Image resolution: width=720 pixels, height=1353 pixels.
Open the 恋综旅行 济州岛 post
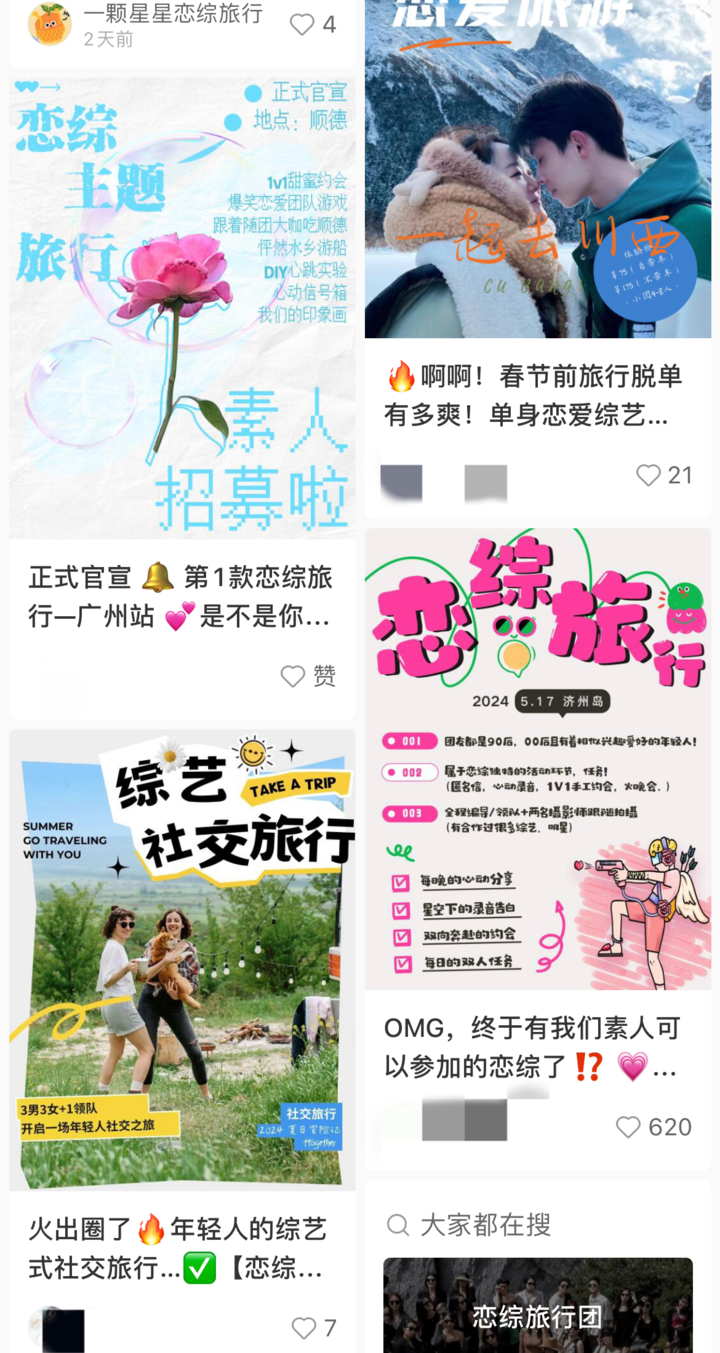[538, 760]
